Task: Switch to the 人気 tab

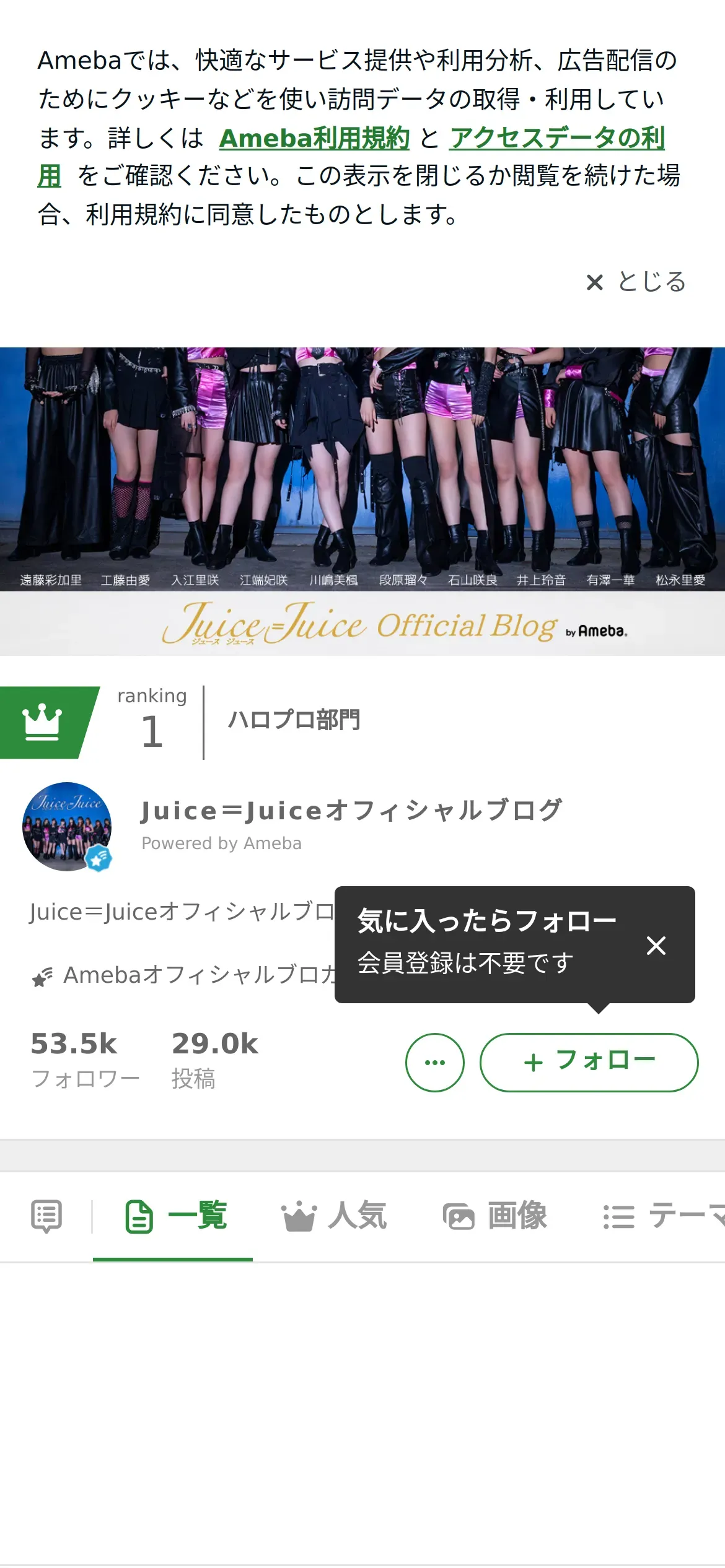Action: (334, 1216)
